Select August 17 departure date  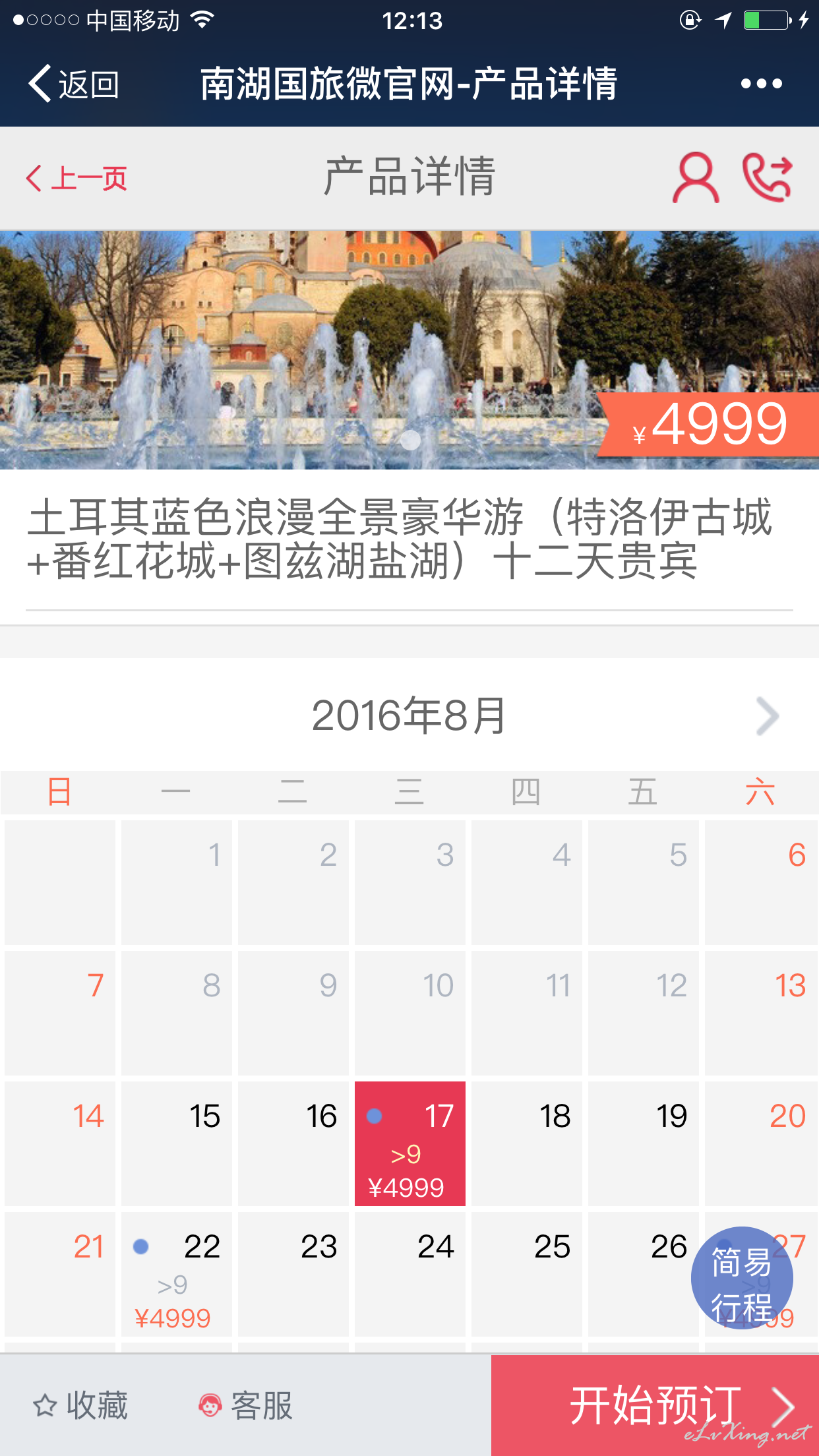[x=410, y=1143]
